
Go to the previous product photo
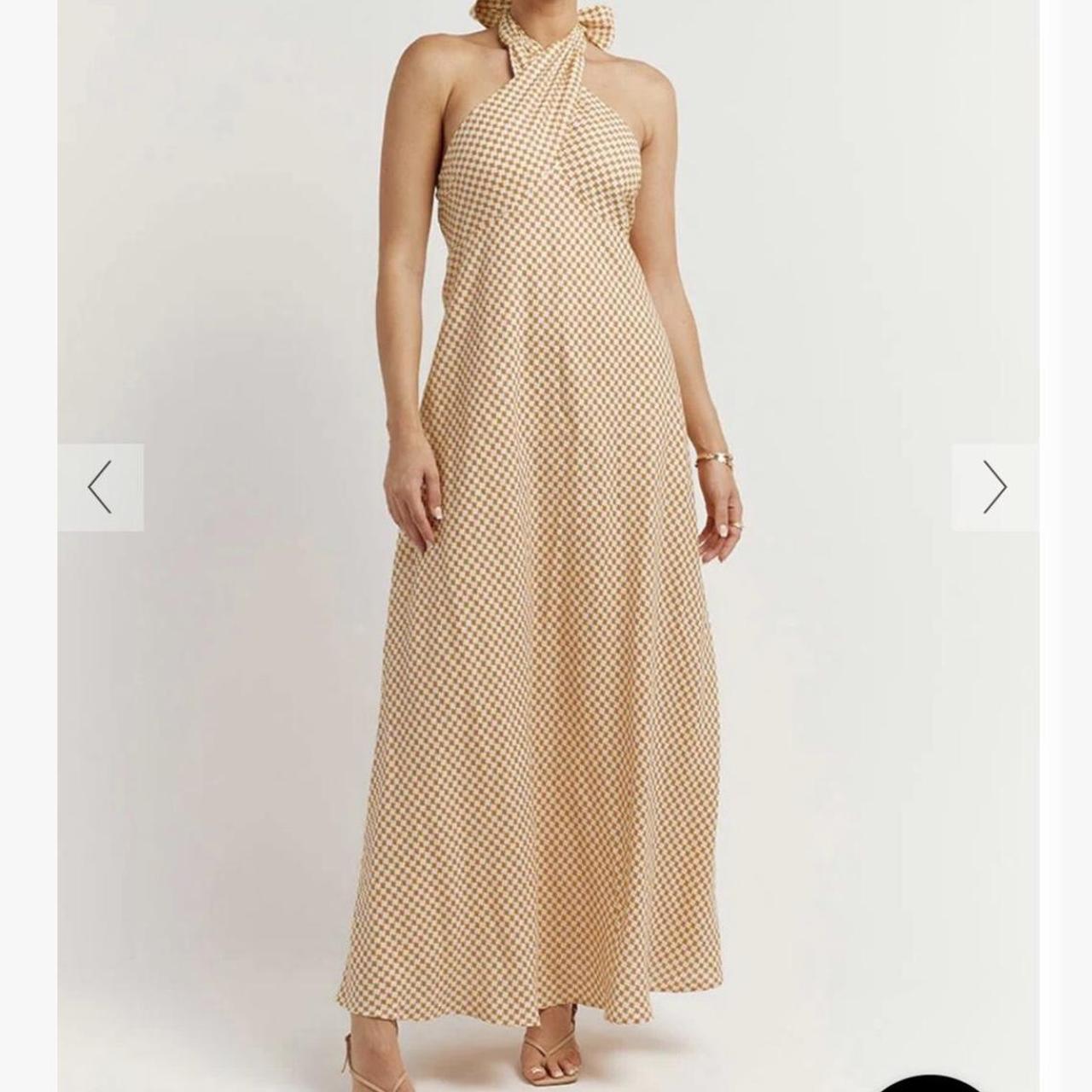101,487
